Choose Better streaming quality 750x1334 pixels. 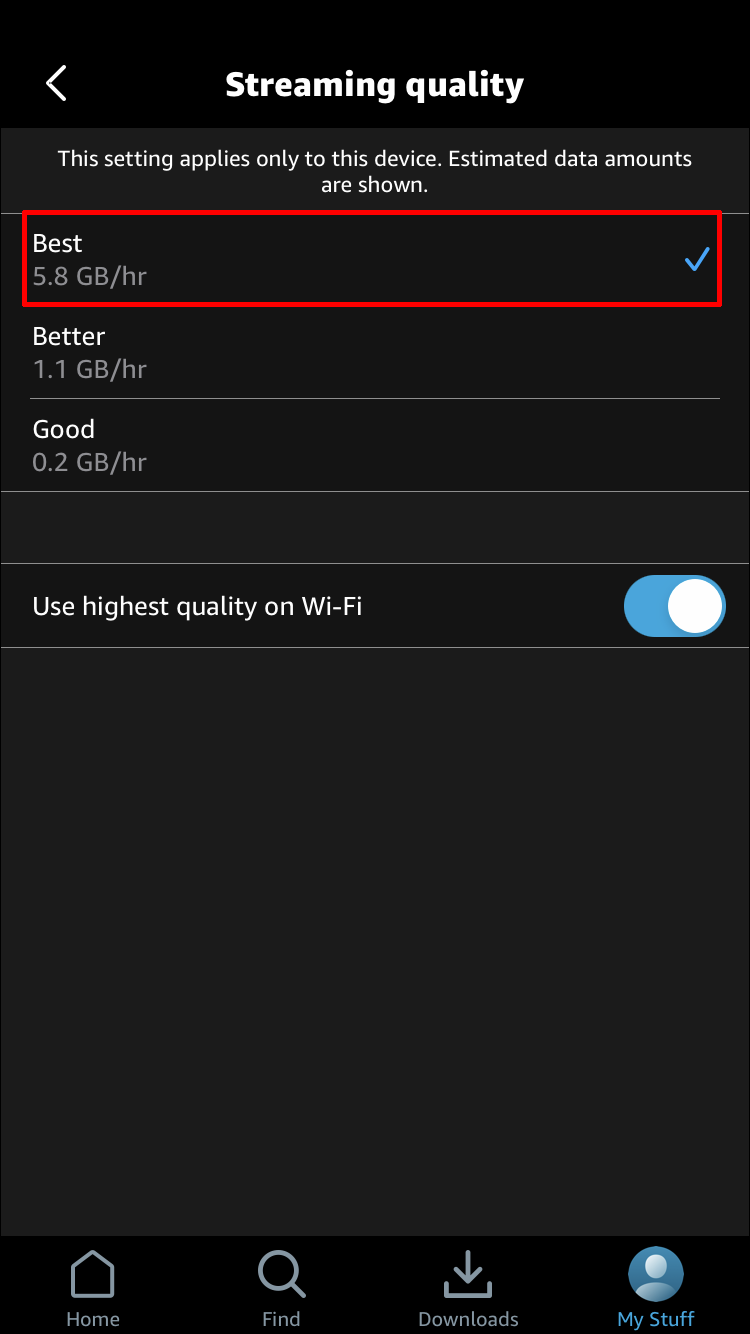click(372, 352)
